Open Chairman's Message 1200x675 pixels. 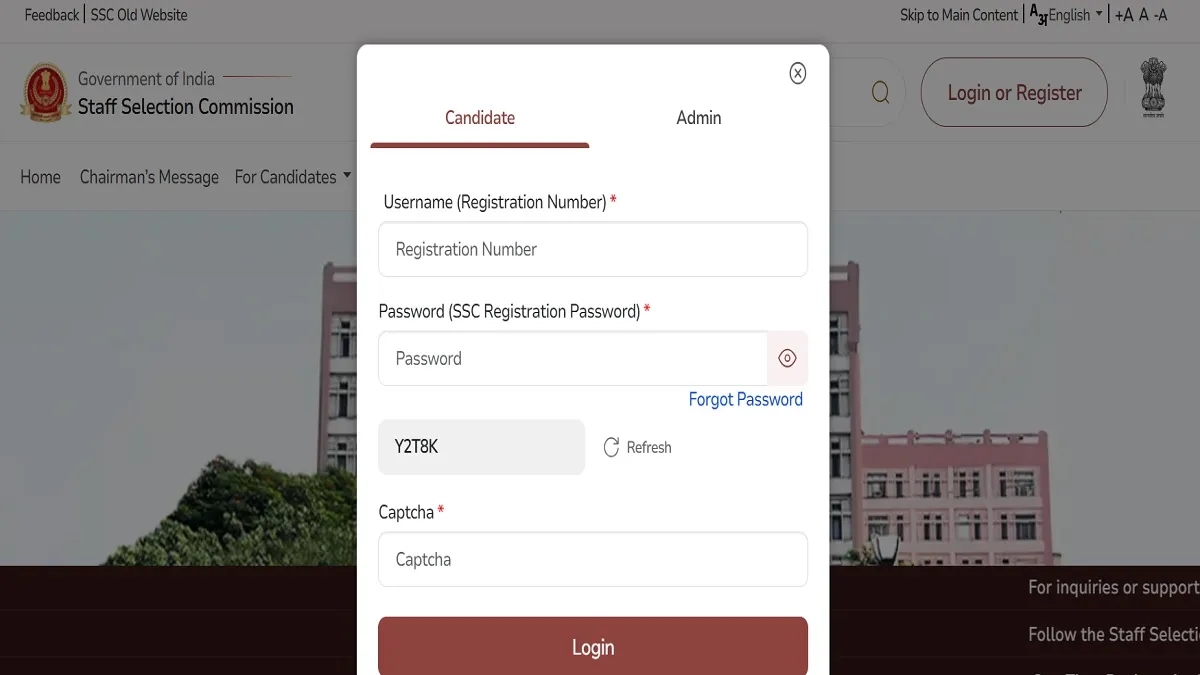click(x=149, y=177)
